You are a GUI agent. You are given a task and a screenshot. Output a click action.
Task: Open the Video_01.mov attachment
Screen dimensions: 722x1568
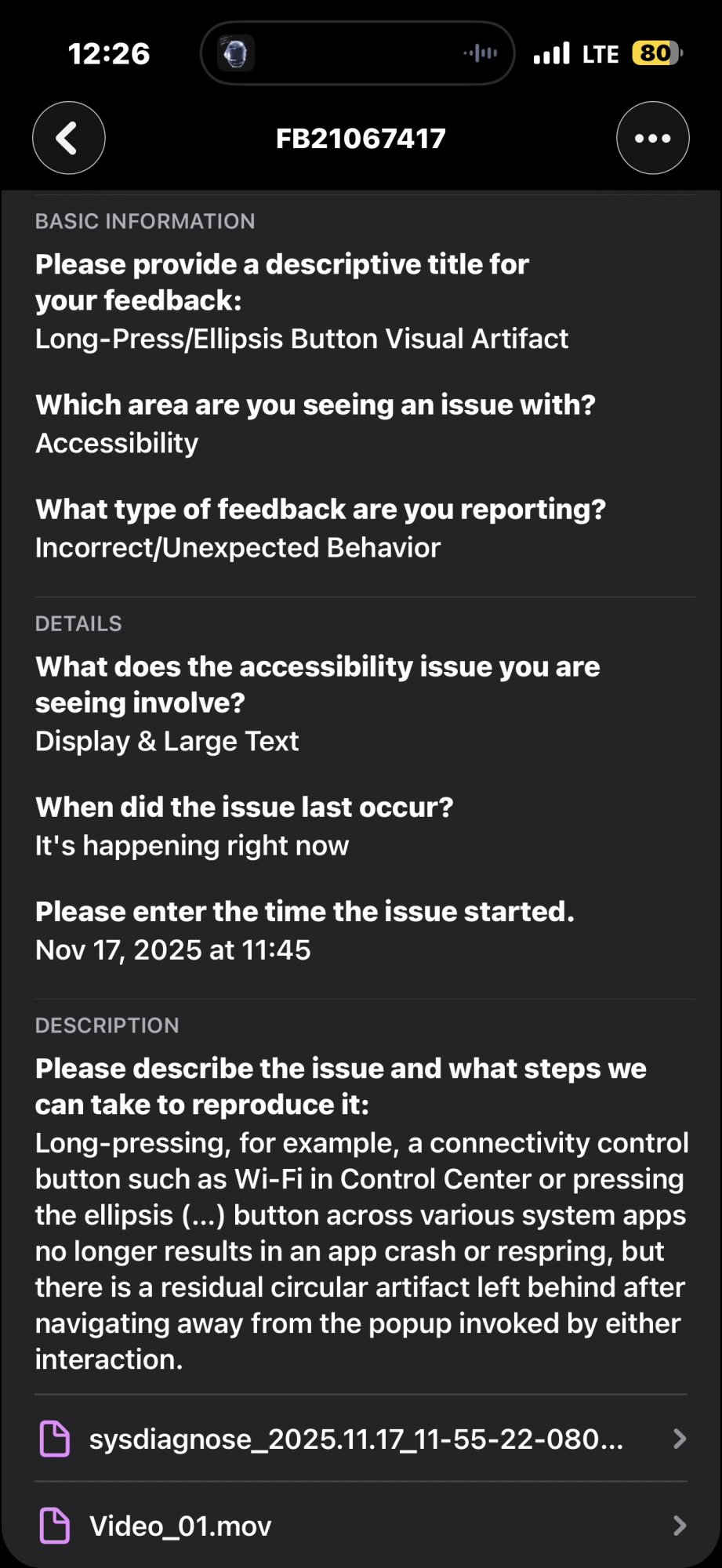pos(361,1526)
